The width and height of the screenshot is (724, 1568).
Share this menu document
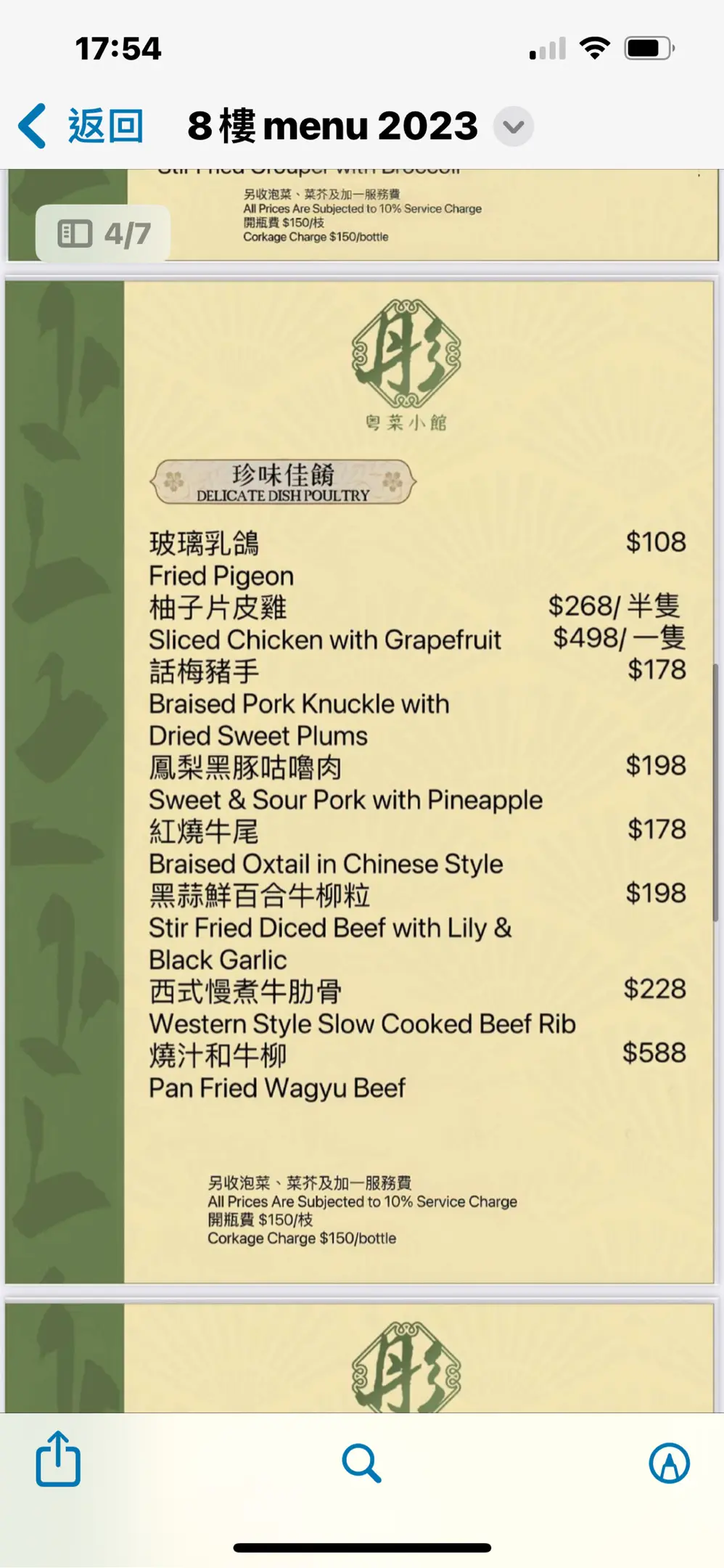click(x=58, y=1460)
